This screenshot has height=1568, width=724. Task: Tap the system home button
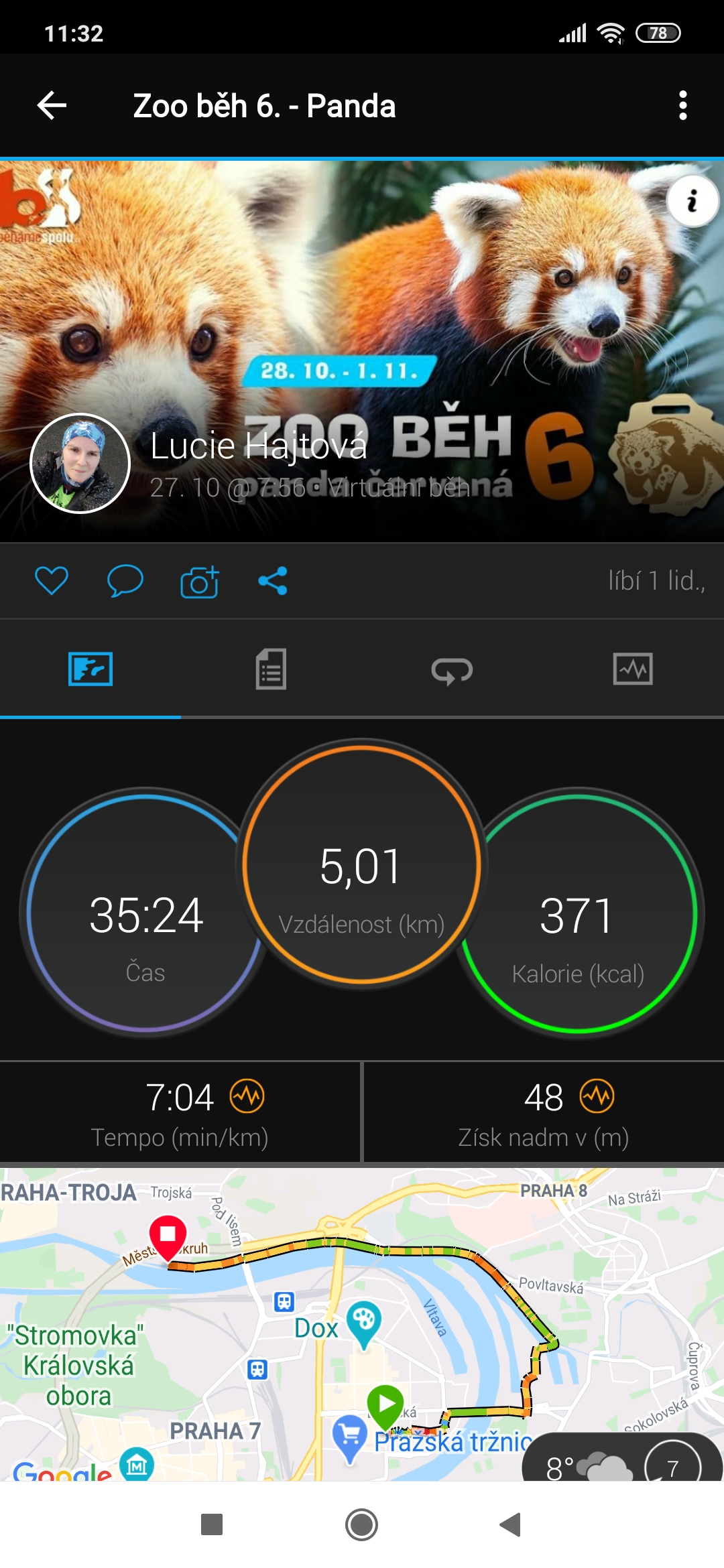[x=362, y=1524]
